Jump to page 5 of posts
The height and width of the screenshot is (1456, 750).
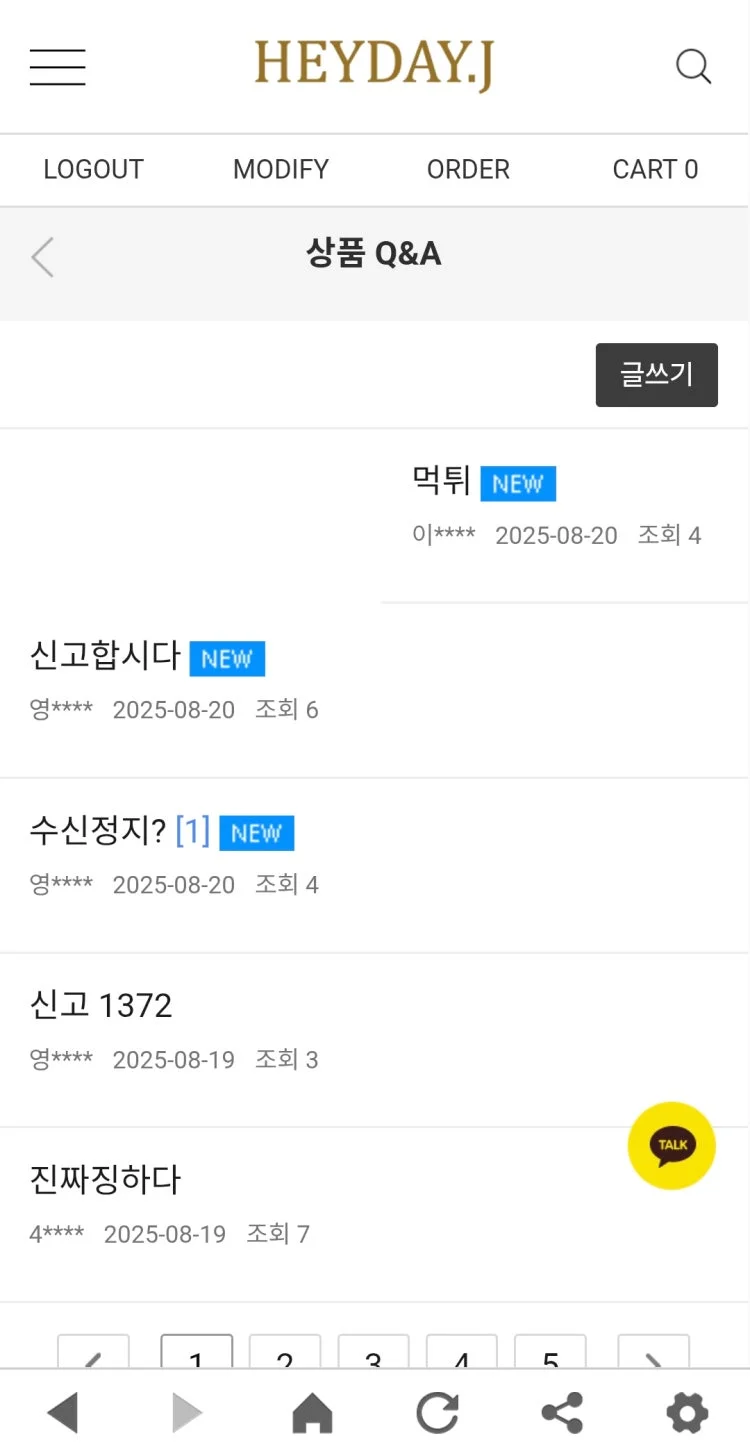click(550, 1354)
